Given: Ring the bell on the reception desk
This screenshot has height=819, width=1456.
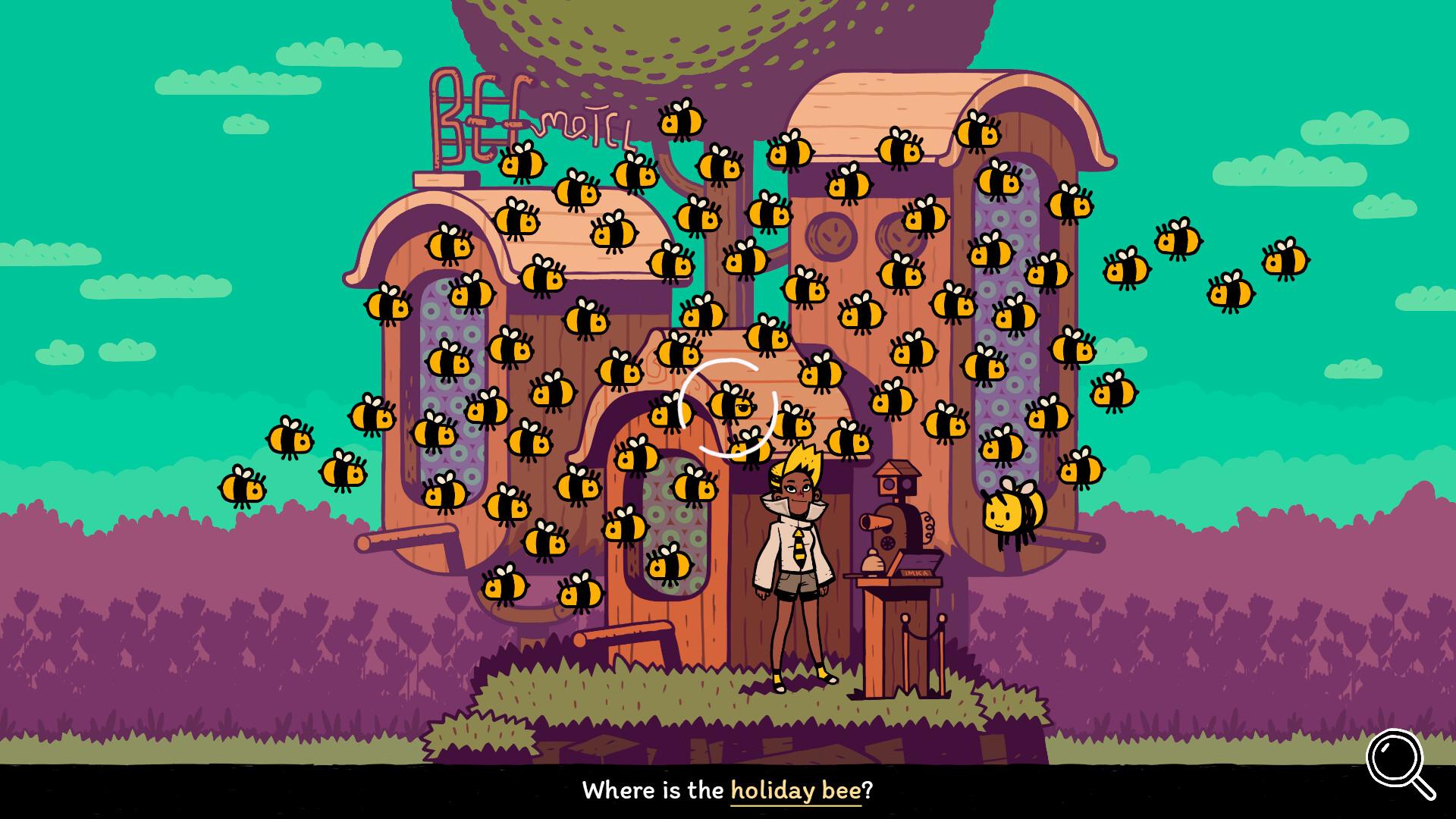Looking at the screenshot, I should [883, 563].
